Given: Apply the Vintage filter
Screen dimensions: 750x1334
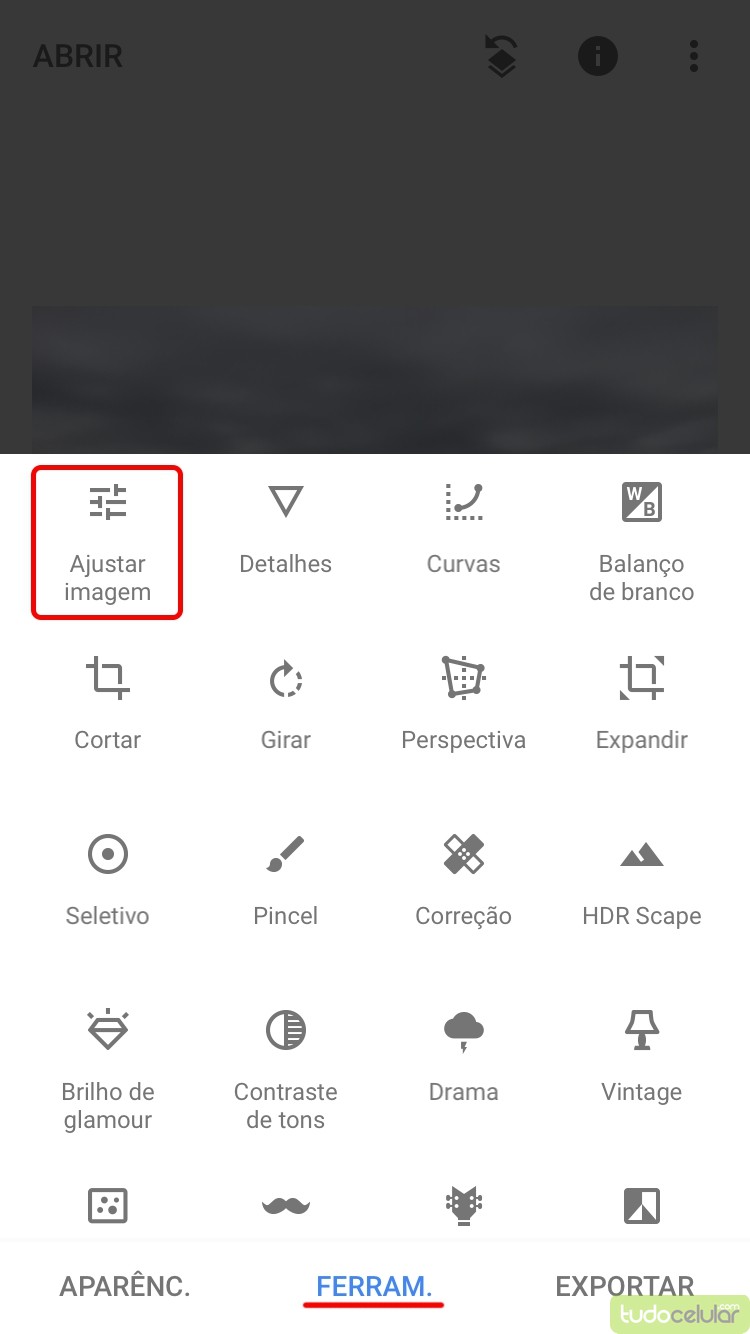Looking at the screenshot, I should pyautogui.click(x=641, y=1057).
